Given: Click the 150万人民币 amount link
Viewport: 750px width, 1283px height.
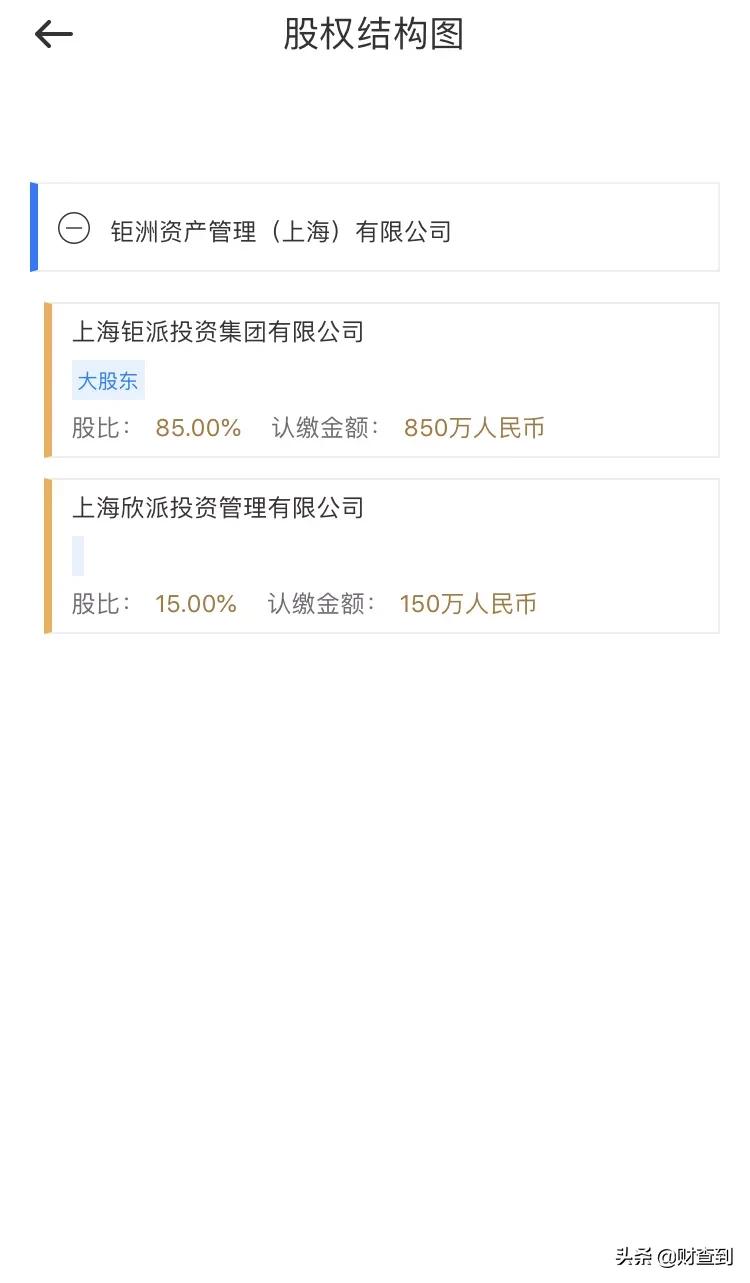Looking at the screenshot, I should pos(467,604).
